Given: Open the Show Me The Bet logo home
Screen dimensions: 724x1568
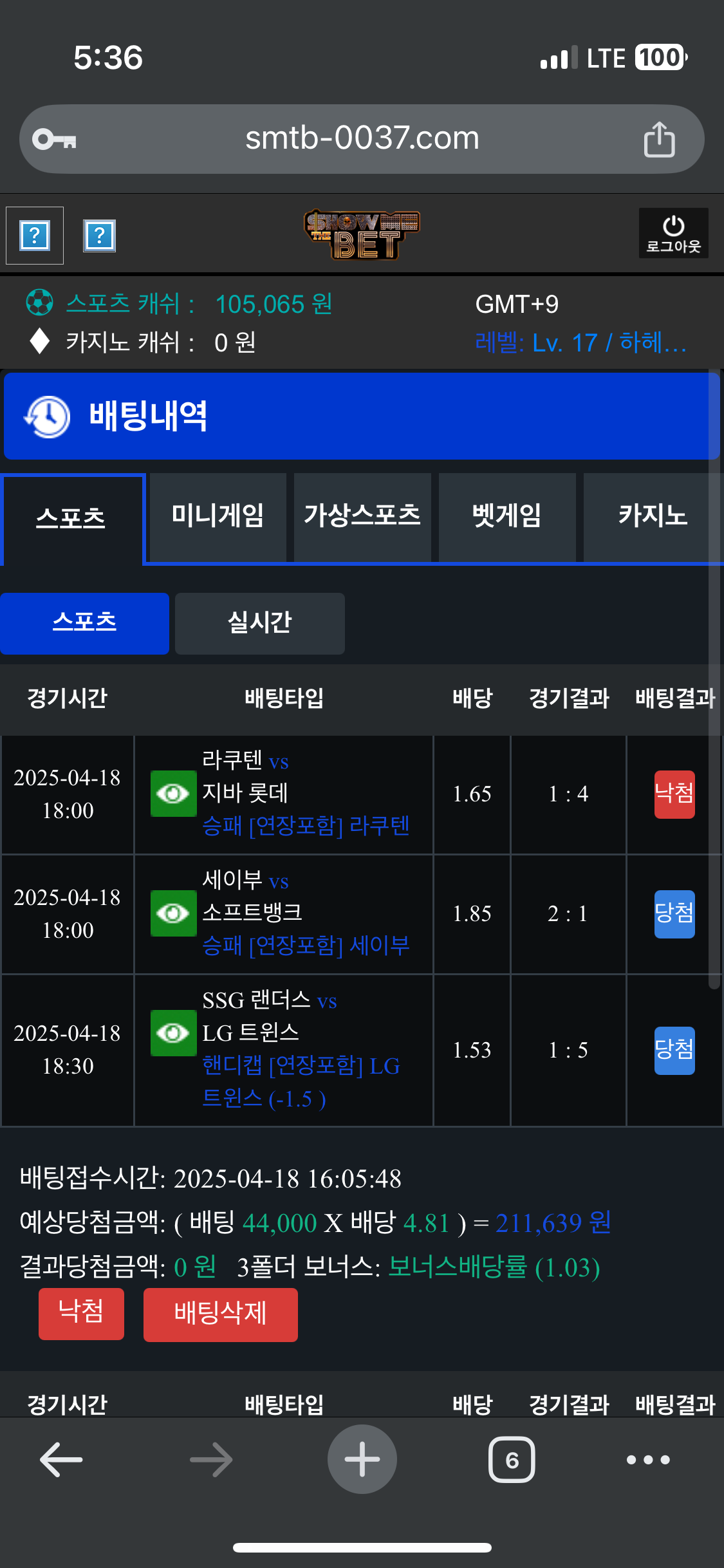Looking at the screenshot, I should [362, 234].
